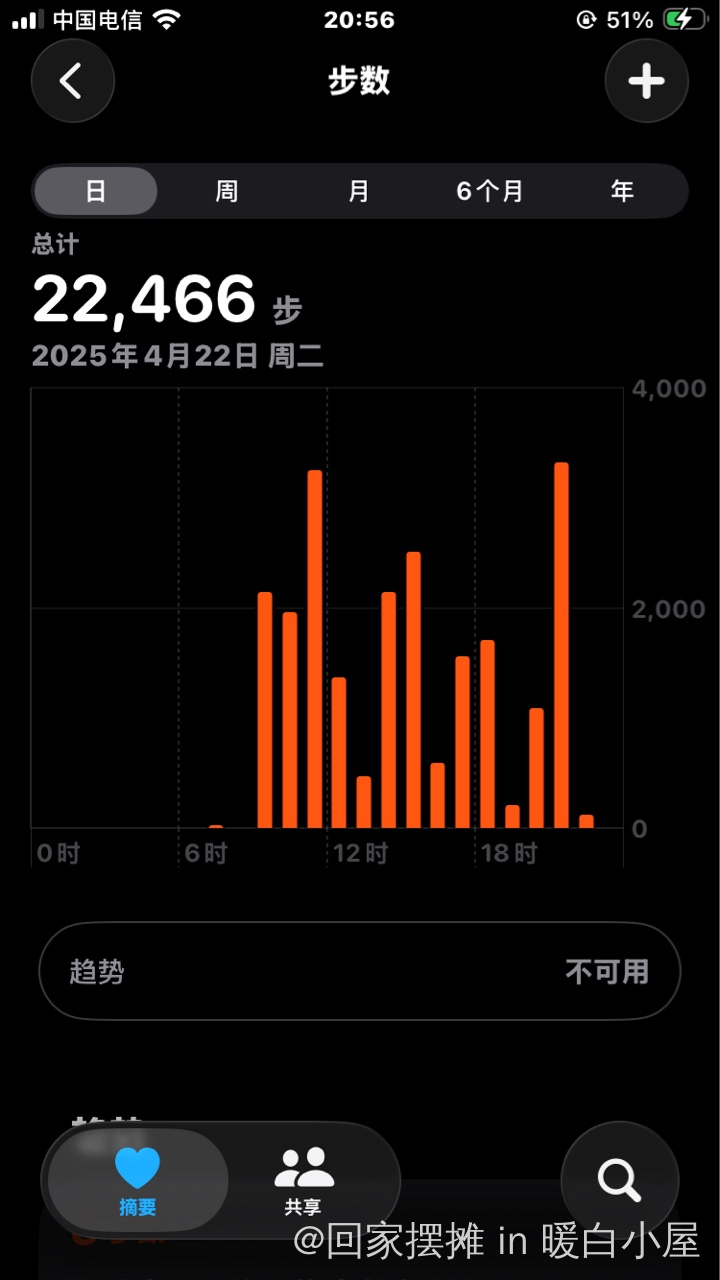Switch to the 年 view
Image resolution: width=720 pixels, height=1280 pixels.
622,191
